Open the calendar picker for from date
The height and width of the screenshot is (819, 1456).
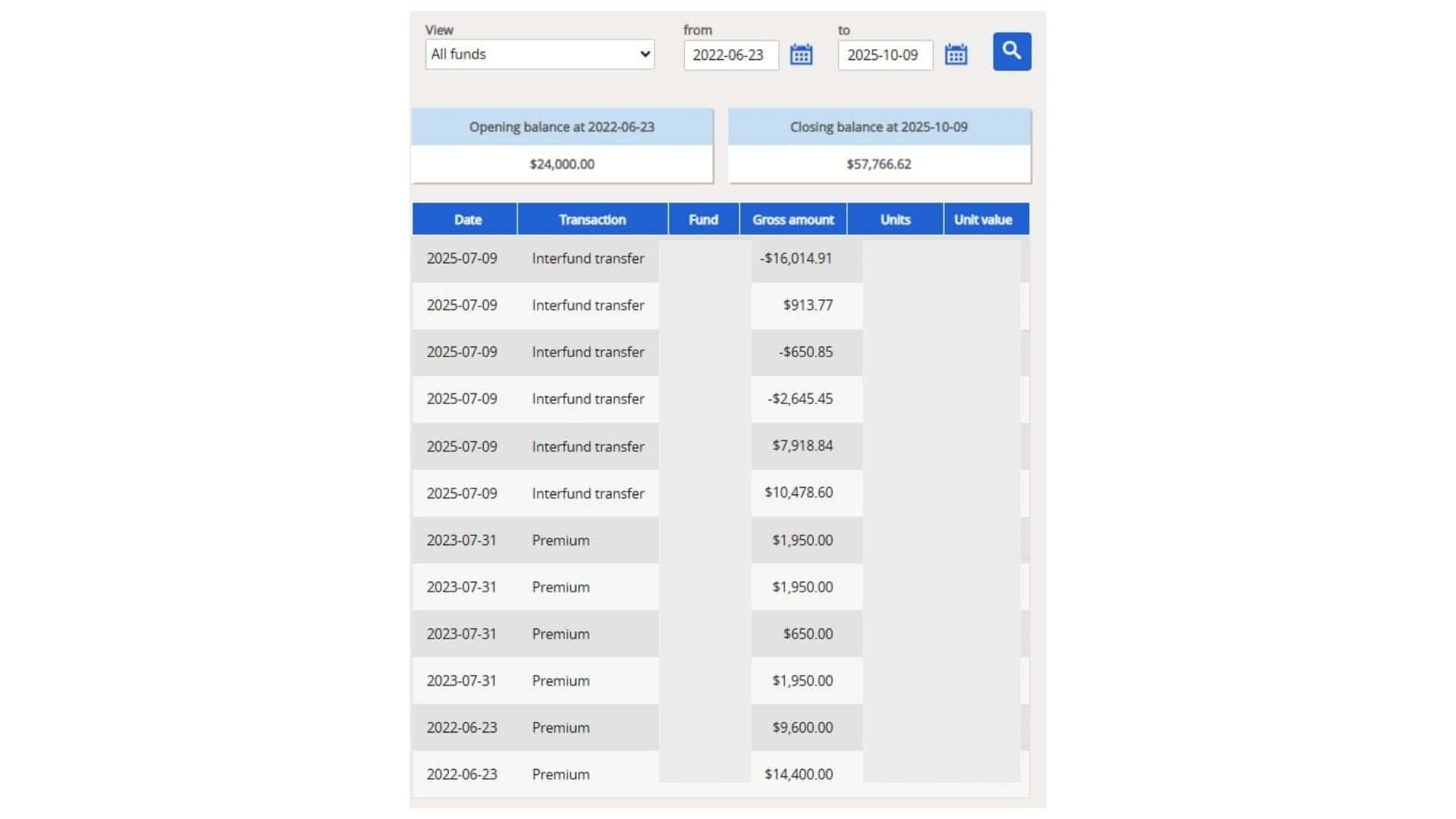801,55
